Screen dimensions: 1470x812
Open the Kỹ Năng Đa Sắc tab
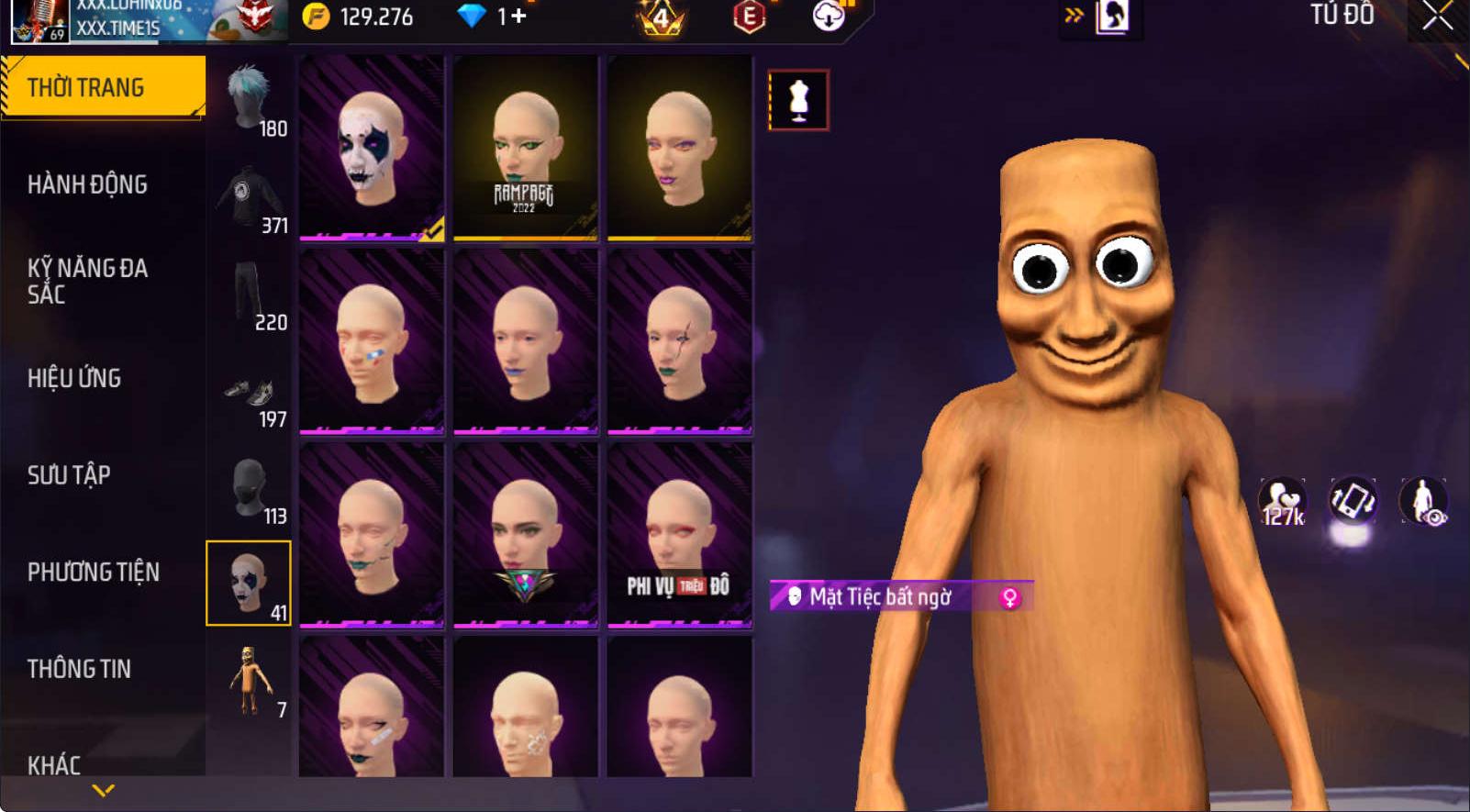[x=87, y=281]
